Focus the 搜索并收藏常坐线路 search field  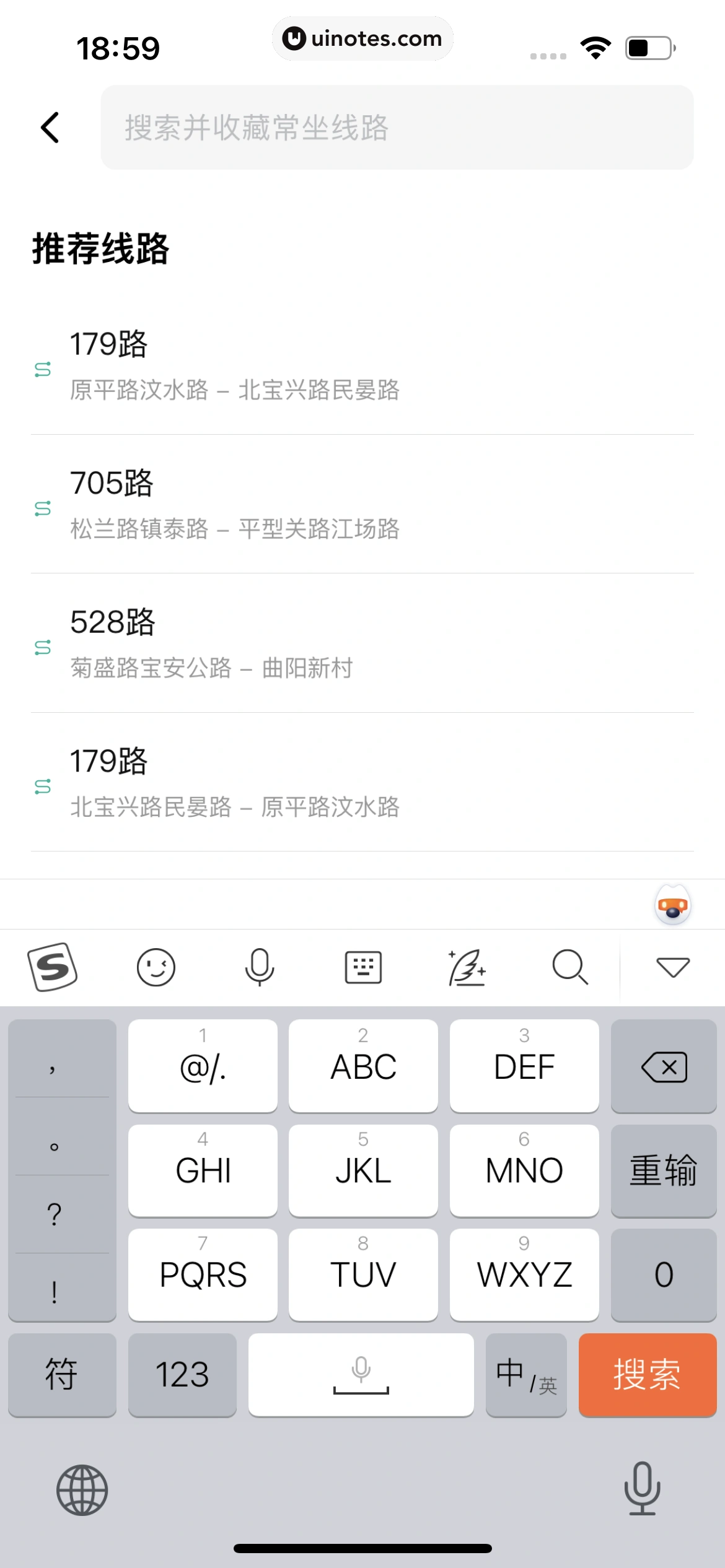click(397, 128)
